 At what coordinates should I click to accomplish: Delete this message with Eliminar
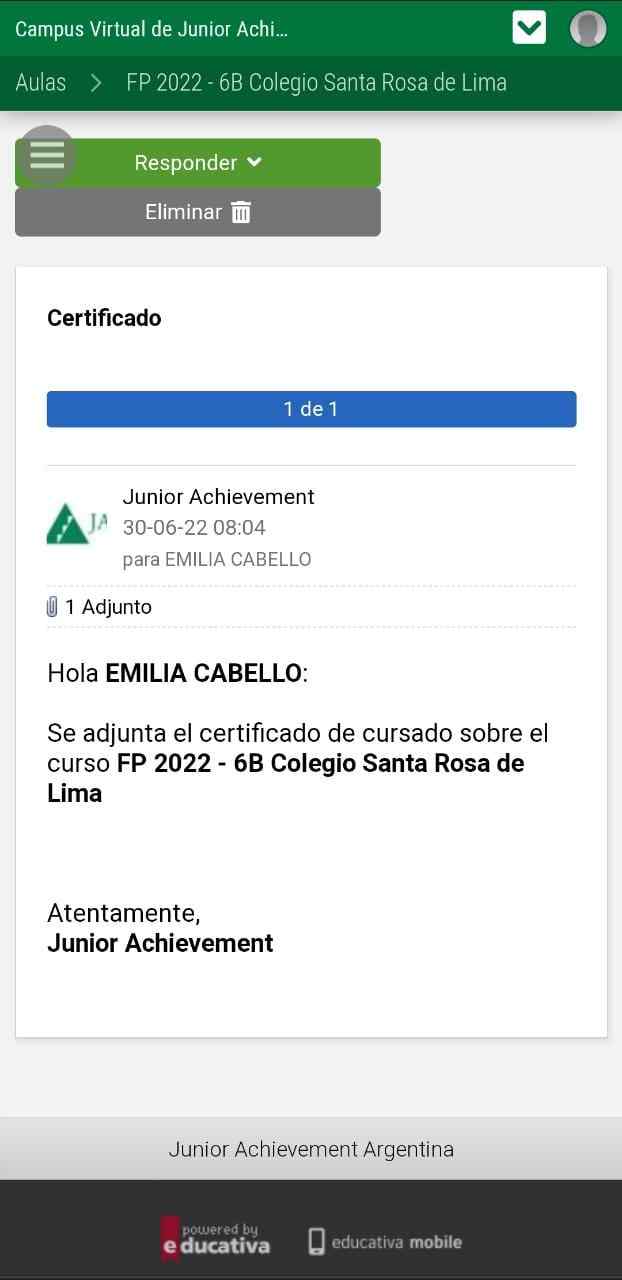[198, 212]
